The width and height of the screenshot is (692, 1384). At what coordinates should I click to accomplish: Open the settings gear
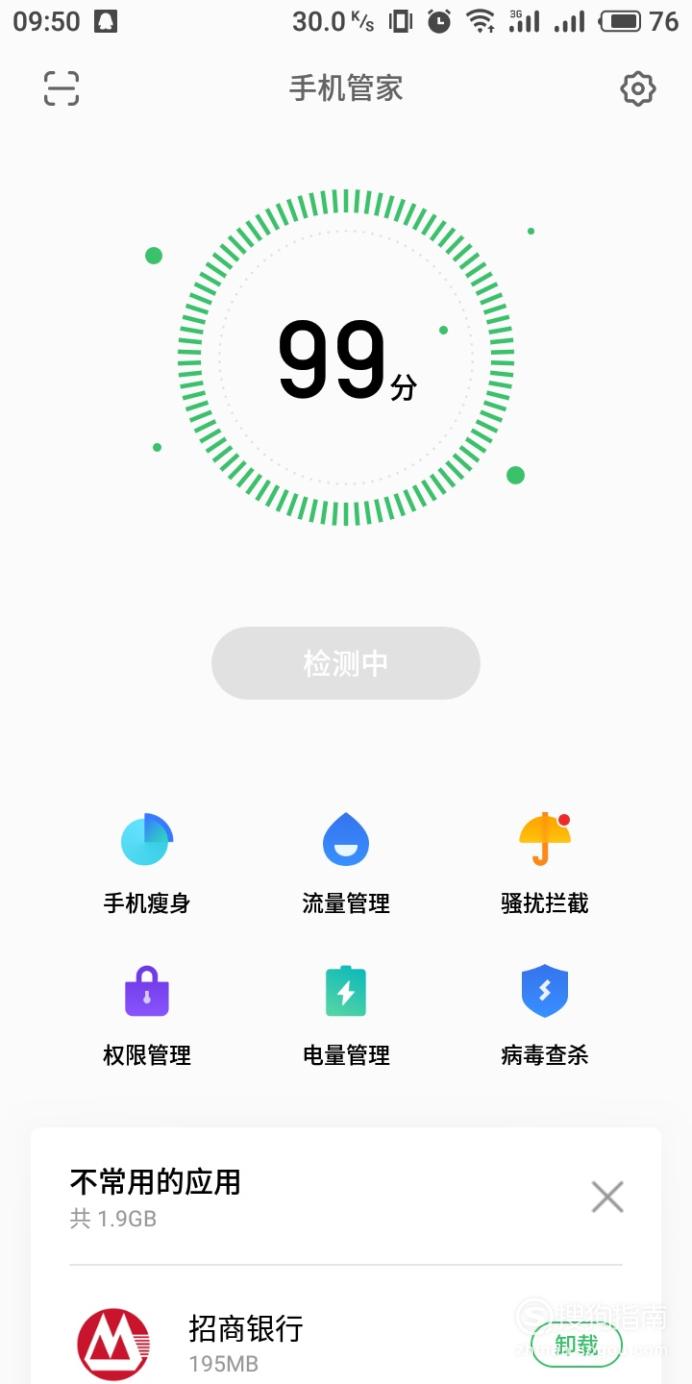[638, 89]
